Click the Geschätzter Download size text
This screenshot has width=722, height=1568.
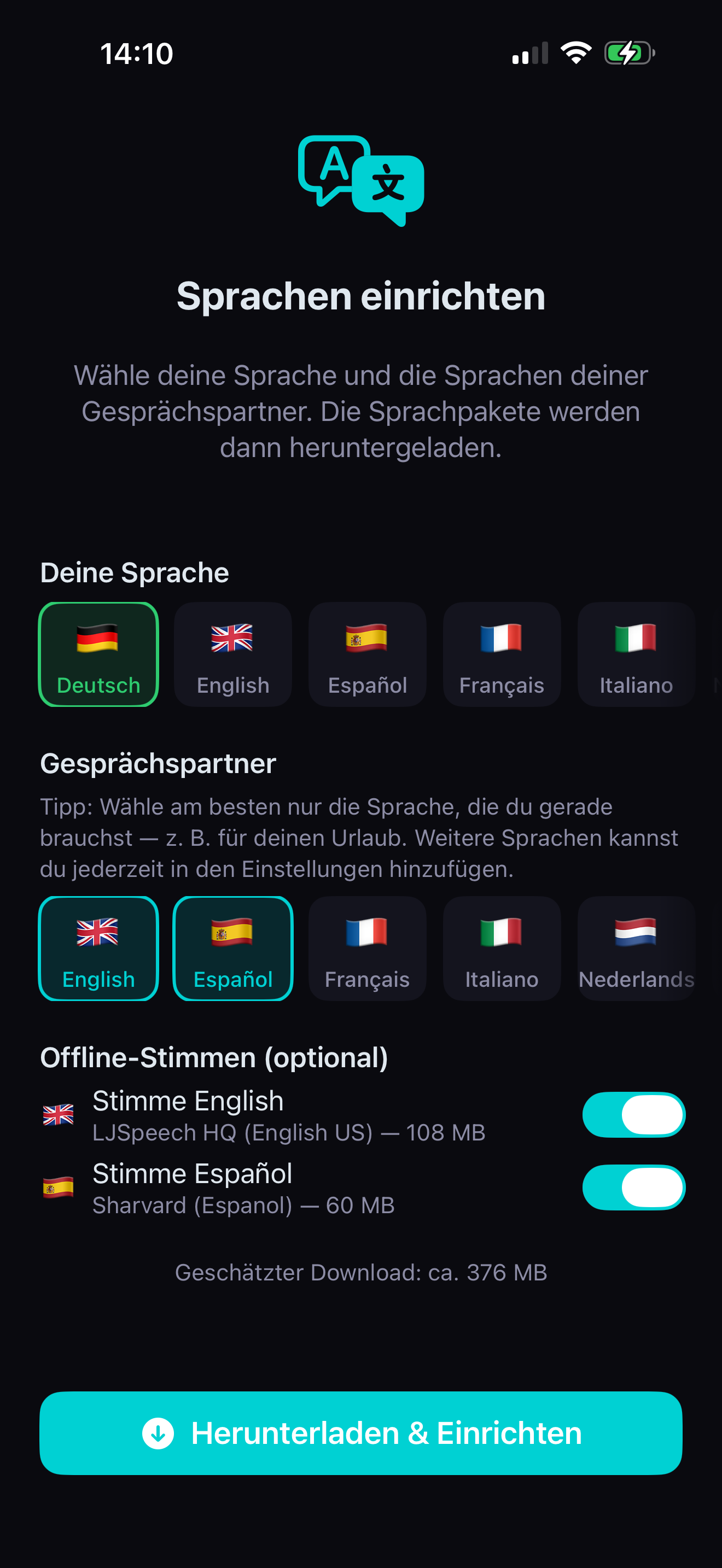360,1272
